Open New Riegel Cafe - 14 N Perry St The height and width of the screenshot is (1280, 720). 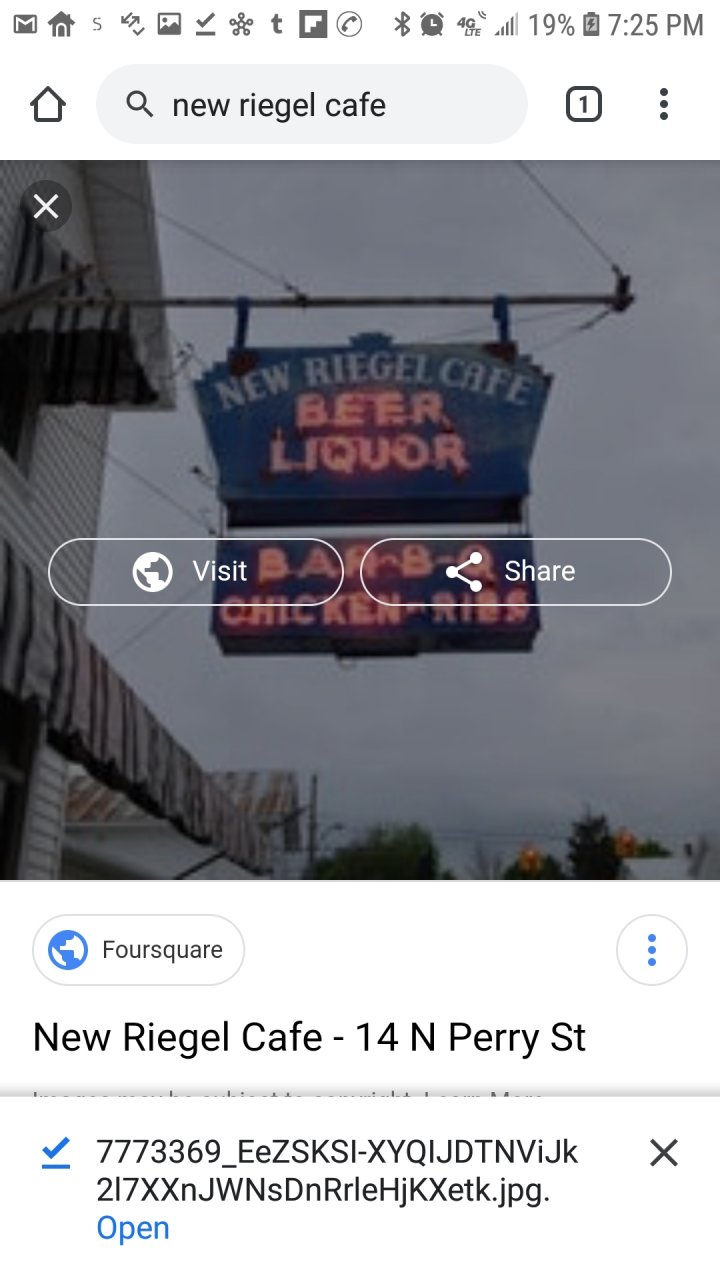point(309,1037)
